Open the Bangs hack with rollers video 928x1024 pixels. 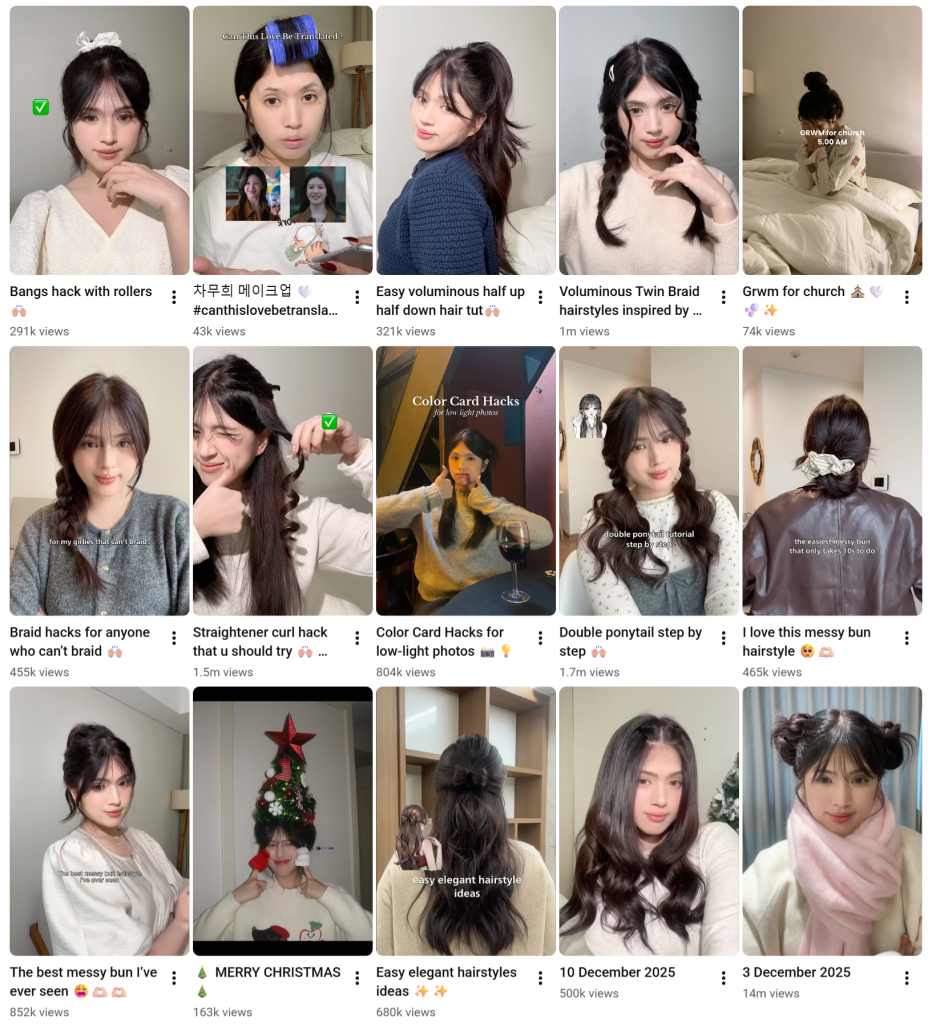tap(99, 140)
